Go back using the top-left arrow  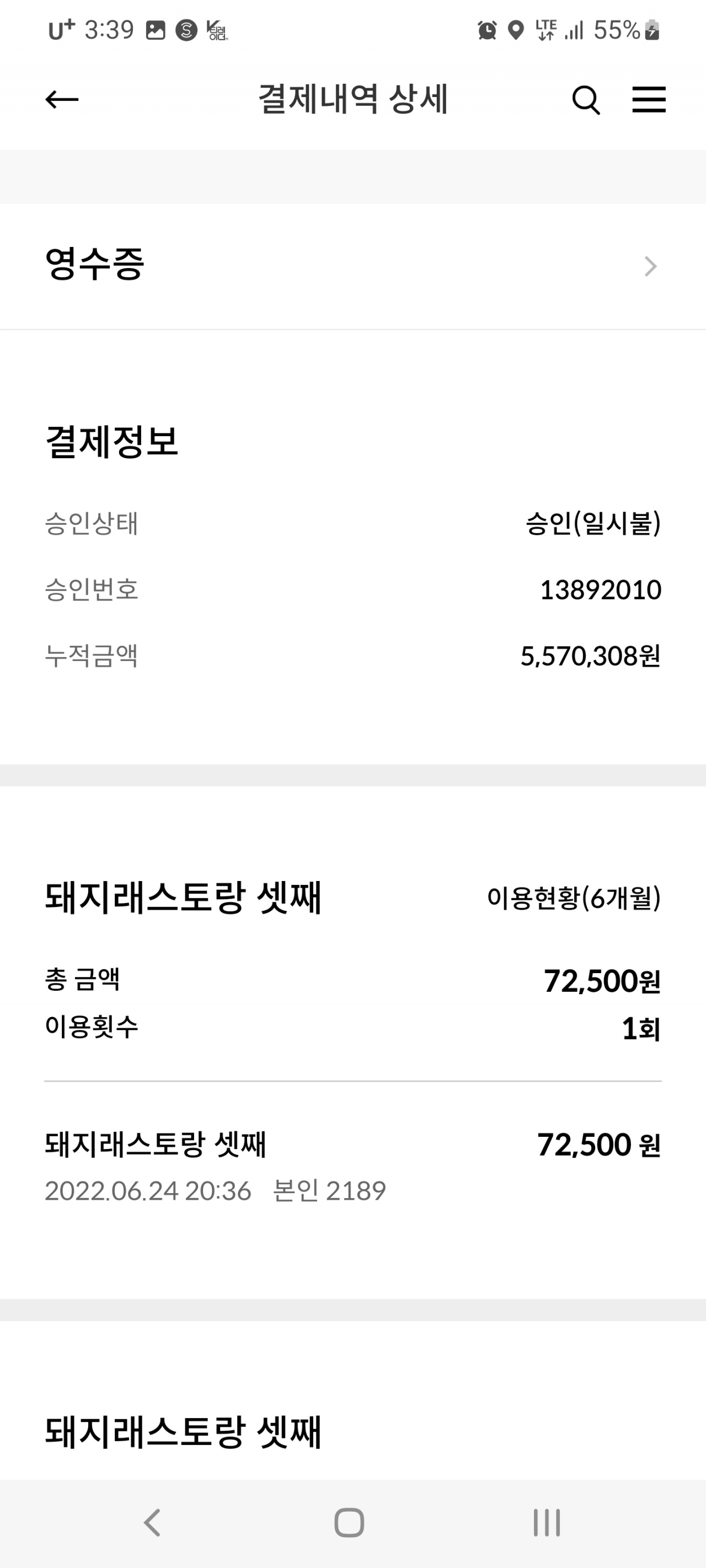click(62, 99)
